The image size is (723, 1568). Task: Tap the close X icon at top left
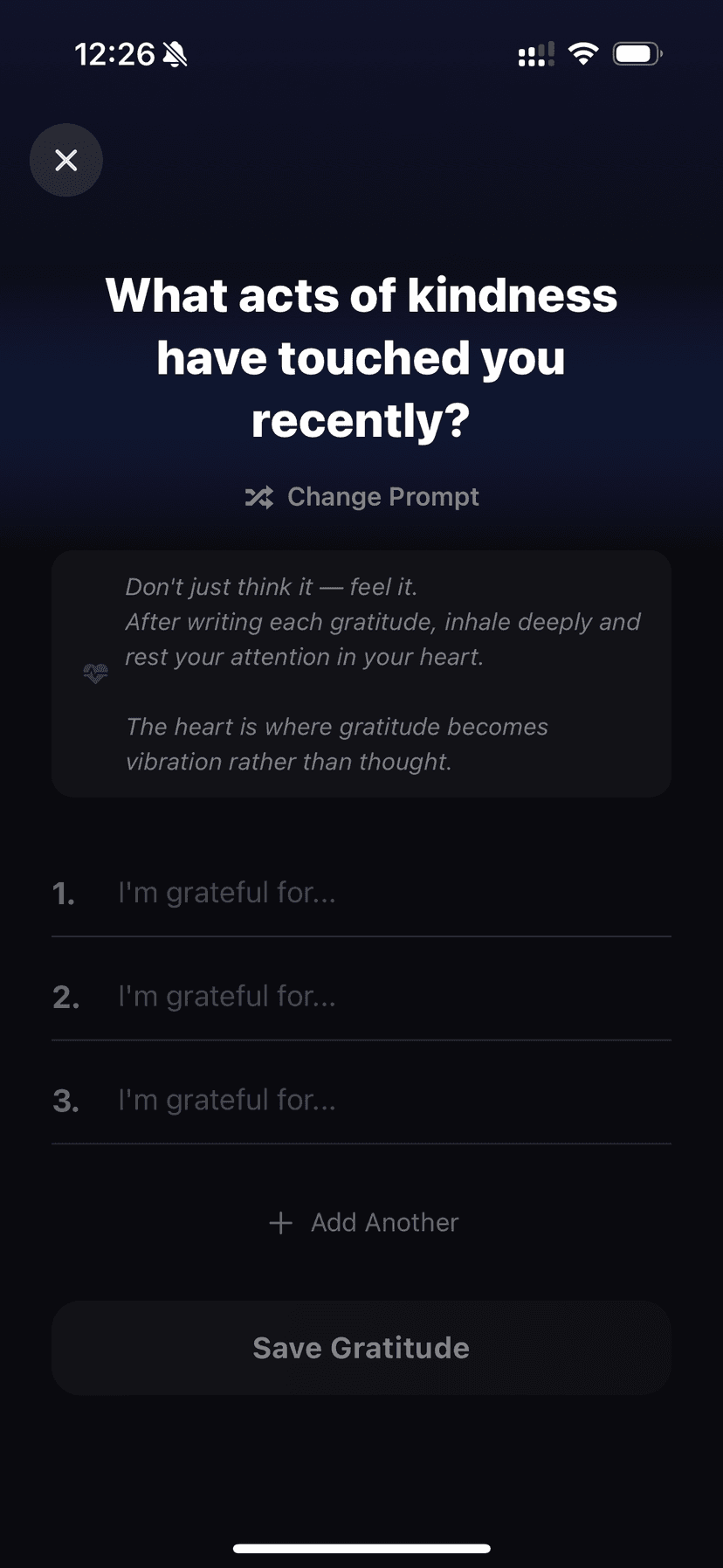click(66, 160)
